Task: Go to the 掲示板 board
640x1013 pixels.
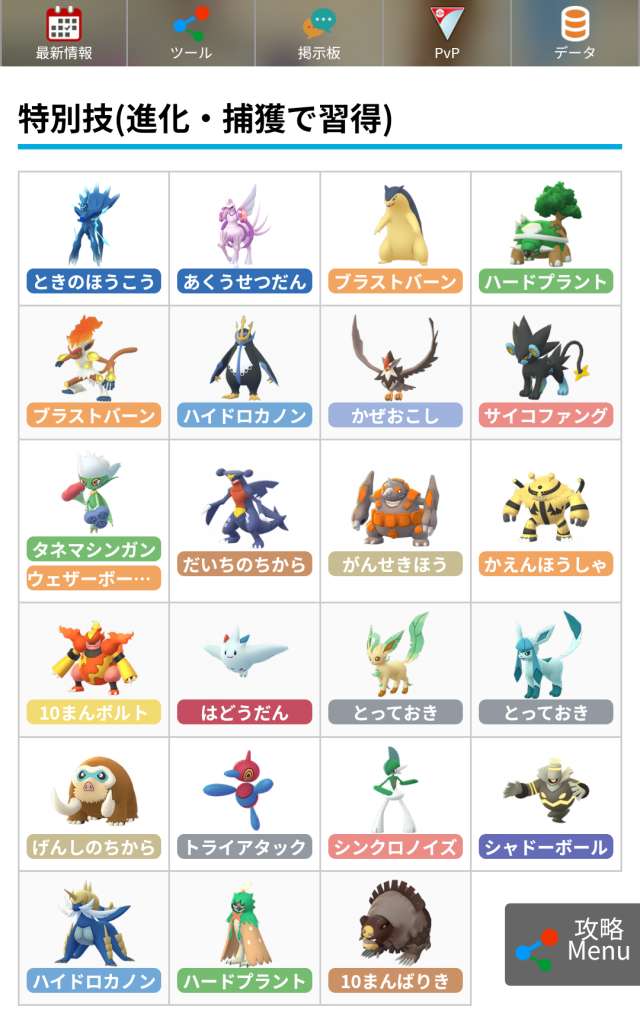Action: point(319,33)
